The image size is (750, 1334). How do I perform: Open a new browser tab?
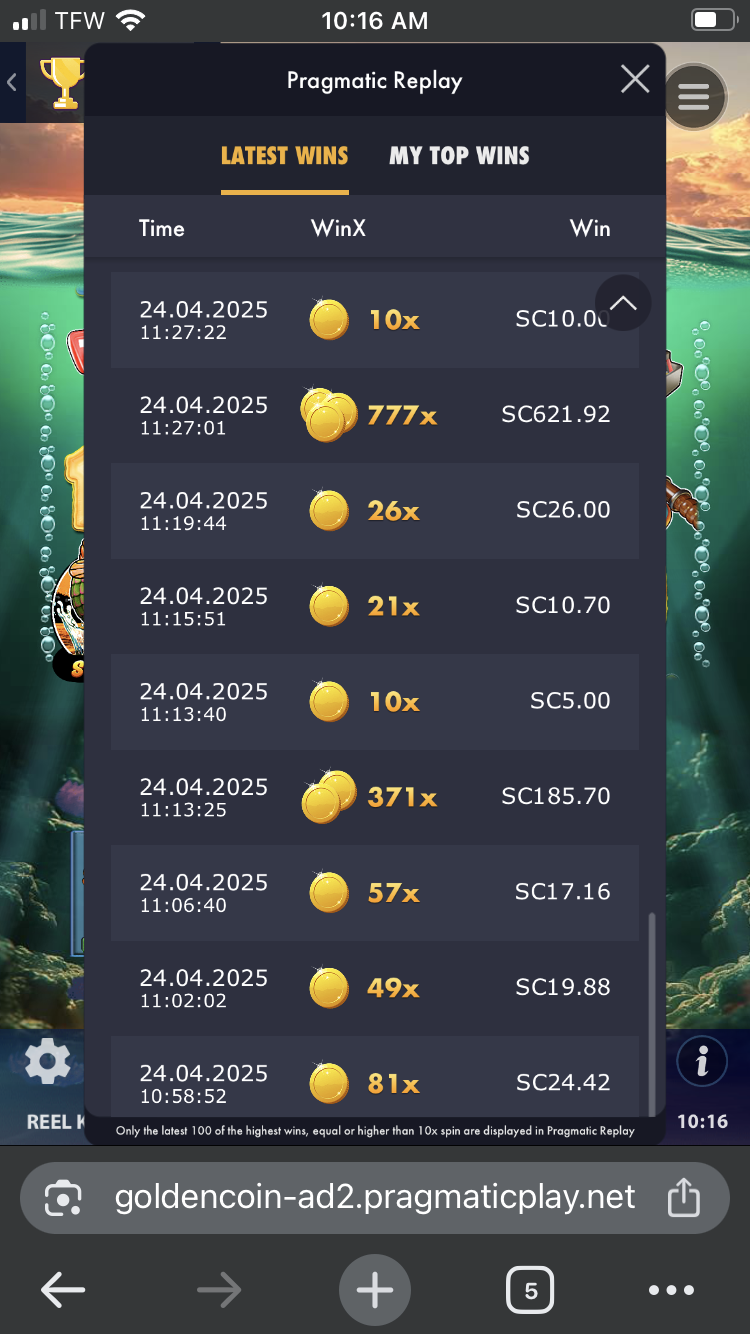coord(375,1291)
